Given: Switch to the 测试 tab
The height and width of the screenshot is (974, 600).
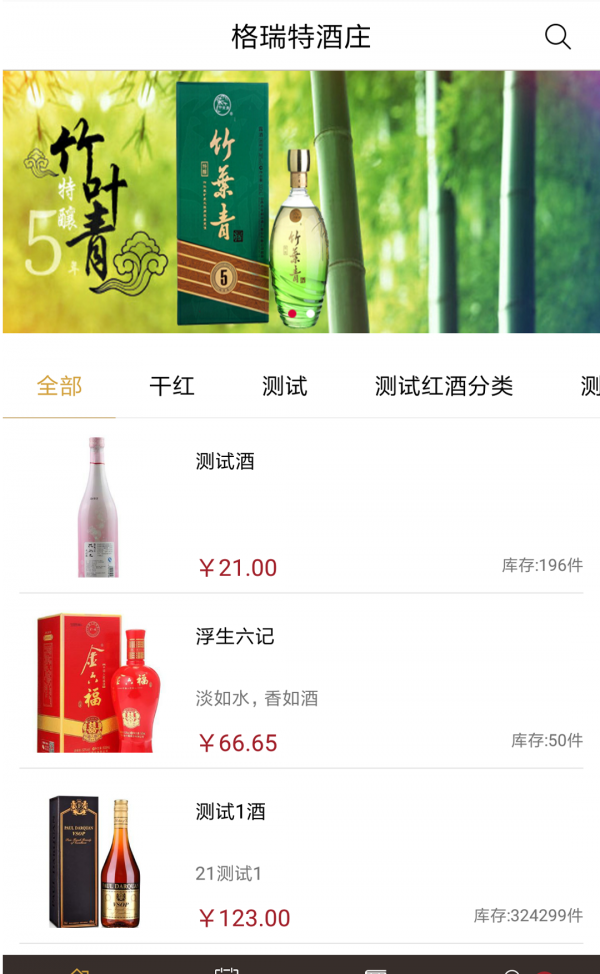Looking at the screenshot, I should tap(284, 386).
